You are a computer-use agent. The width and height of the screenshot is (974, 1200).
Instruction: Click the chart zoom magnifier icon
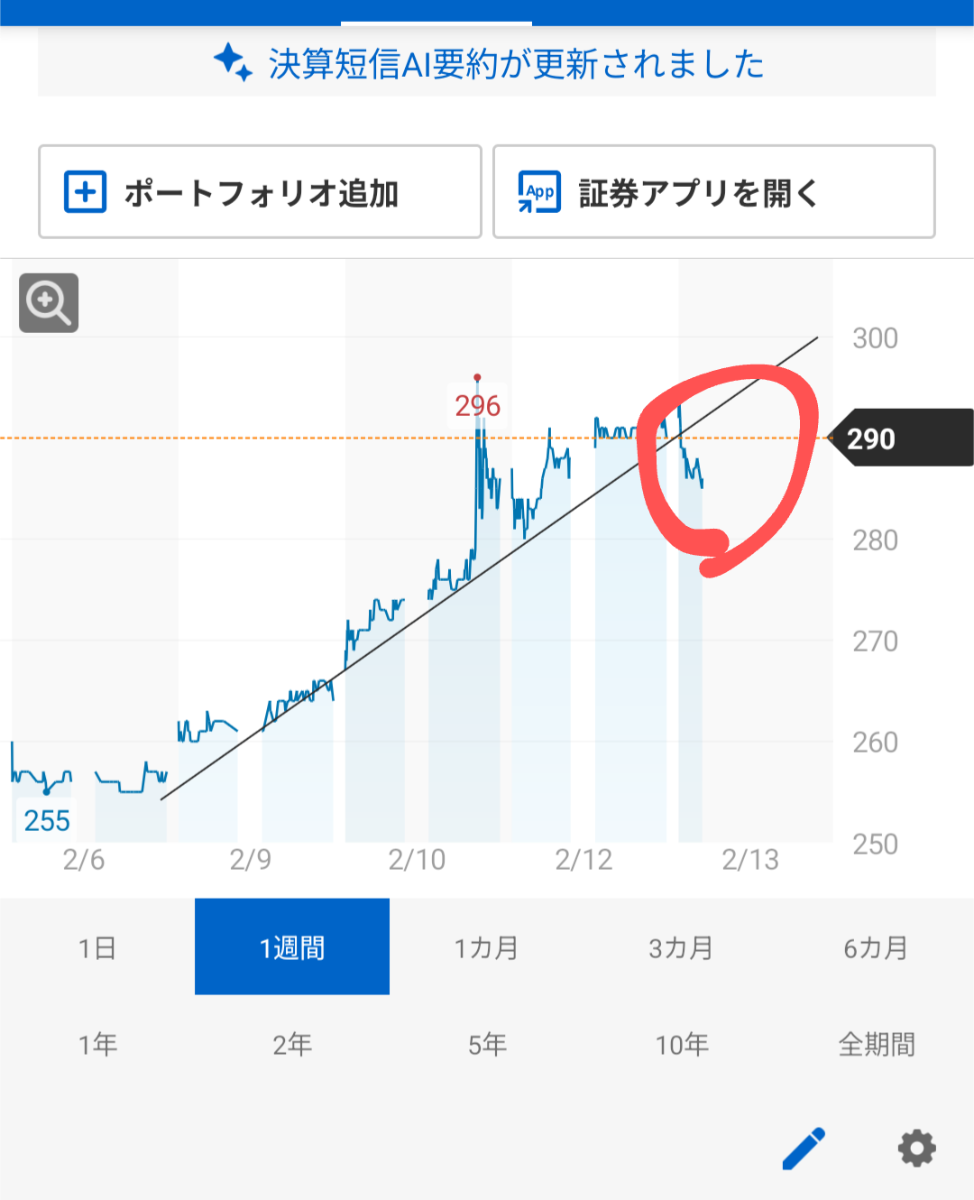click(48, 303)
